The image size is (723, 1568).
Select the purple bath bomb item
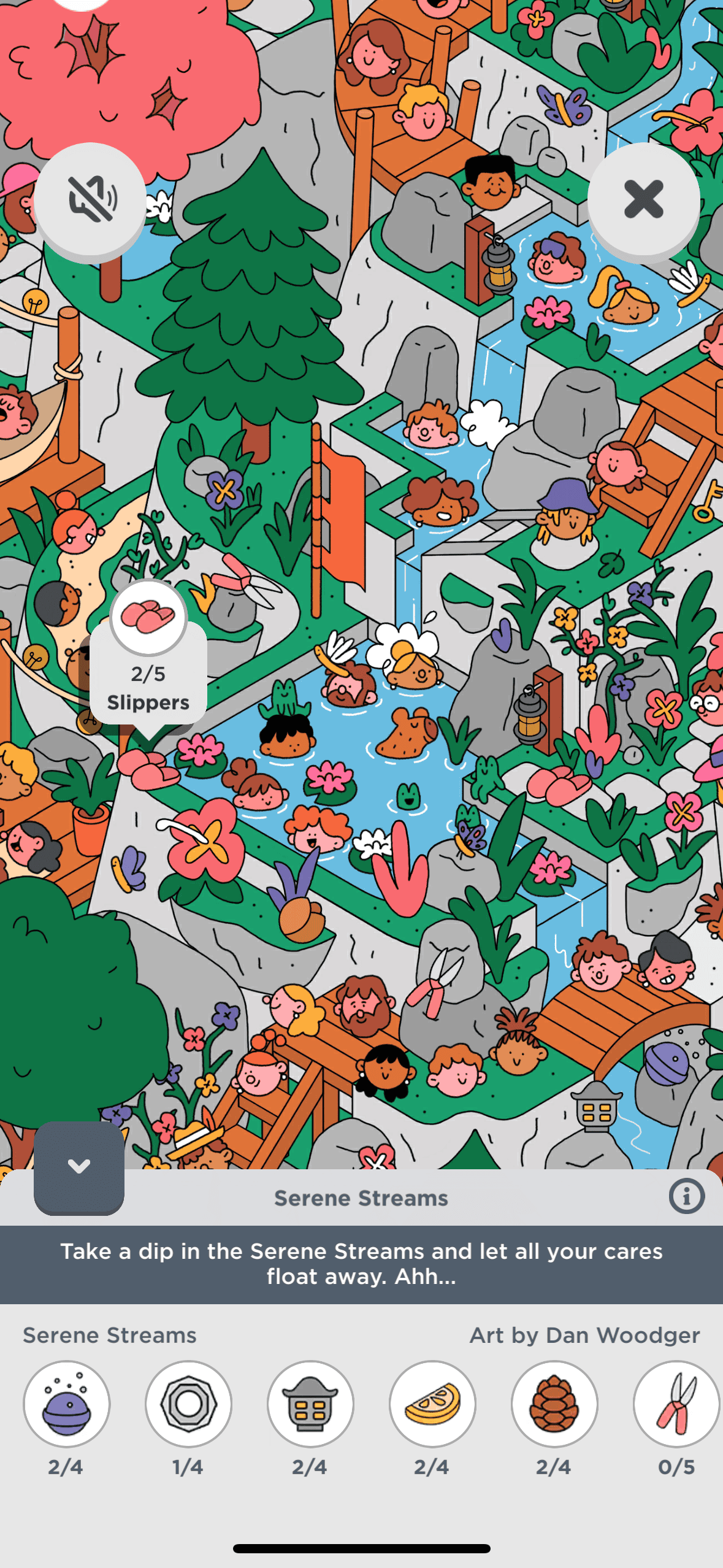pos(67,1404)
